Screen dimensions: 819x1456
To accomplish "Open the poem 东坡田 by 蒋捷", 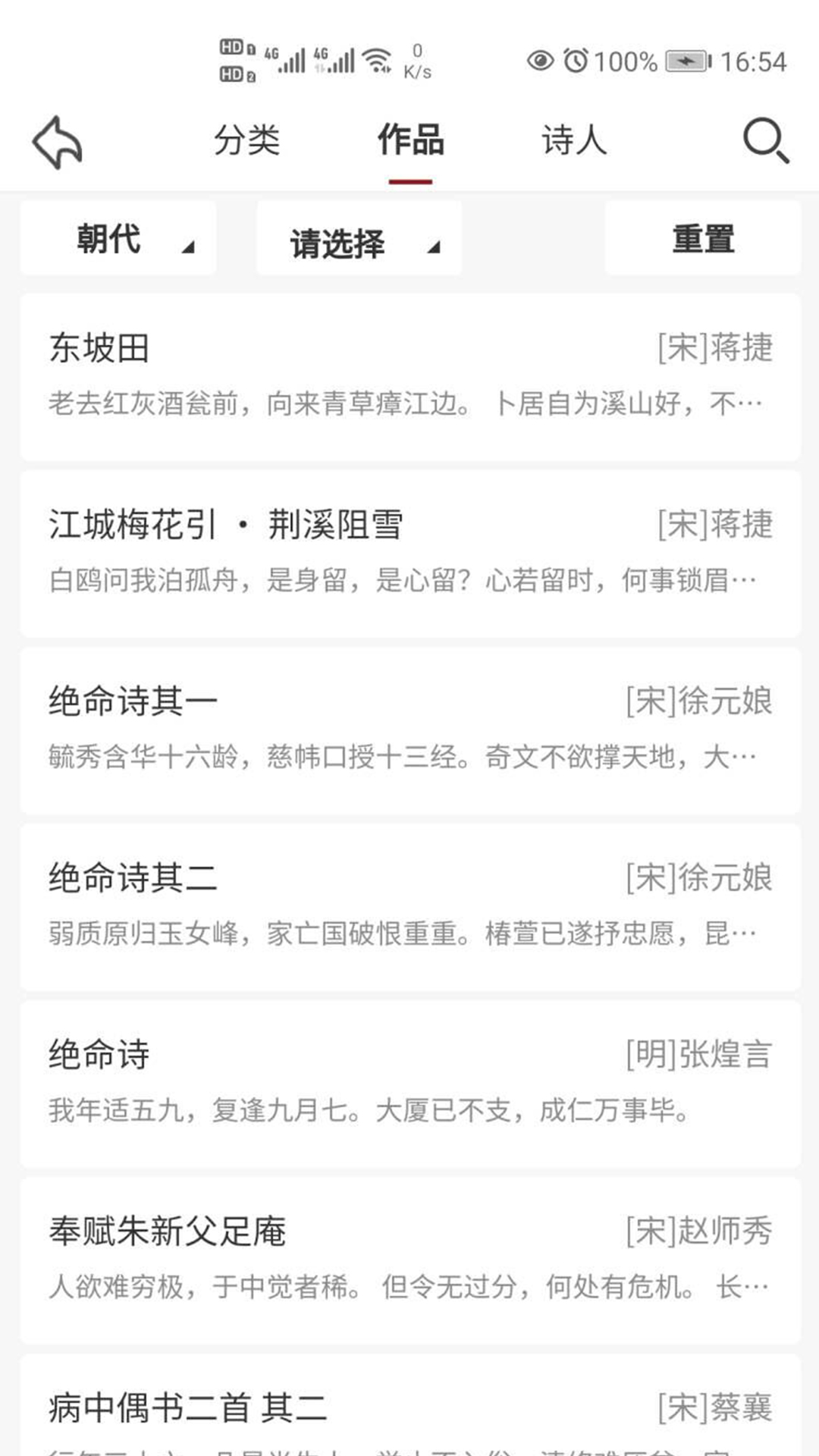I will 410,377.
